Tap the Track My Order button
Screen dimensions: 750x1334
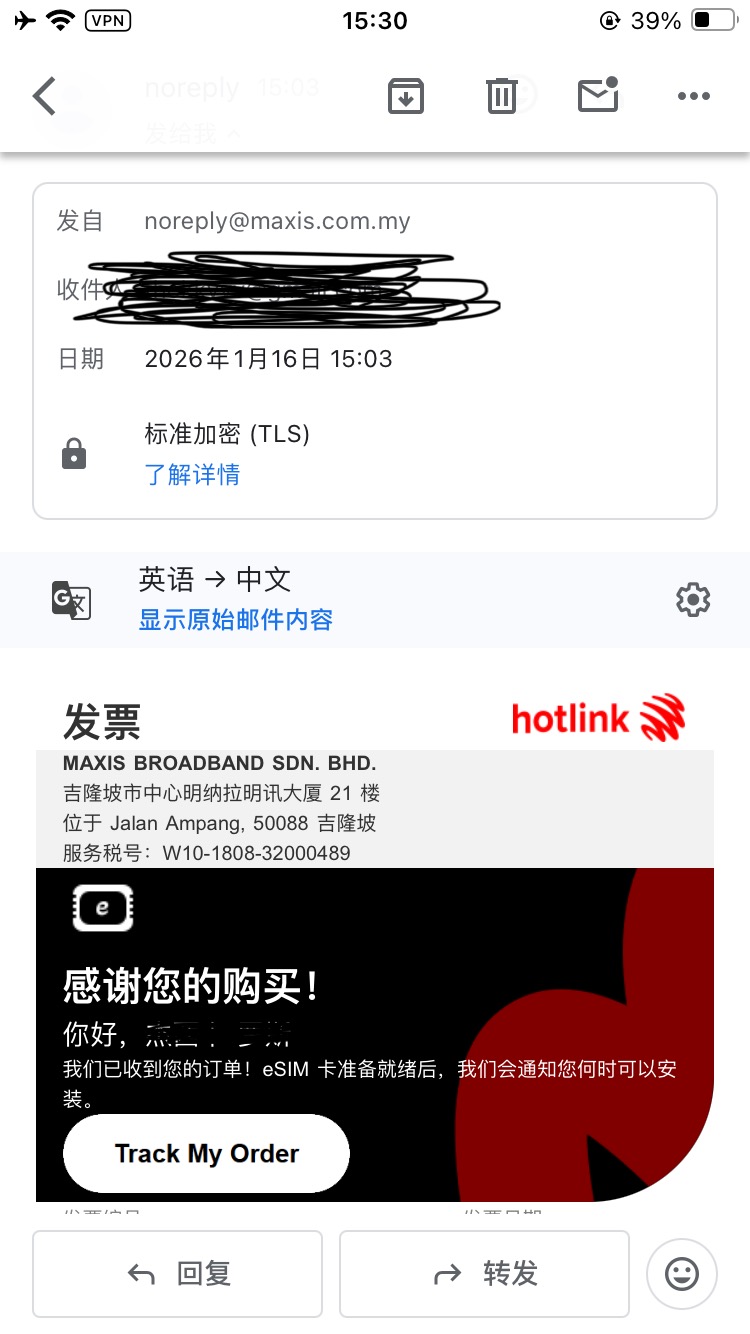(206, 1153)
